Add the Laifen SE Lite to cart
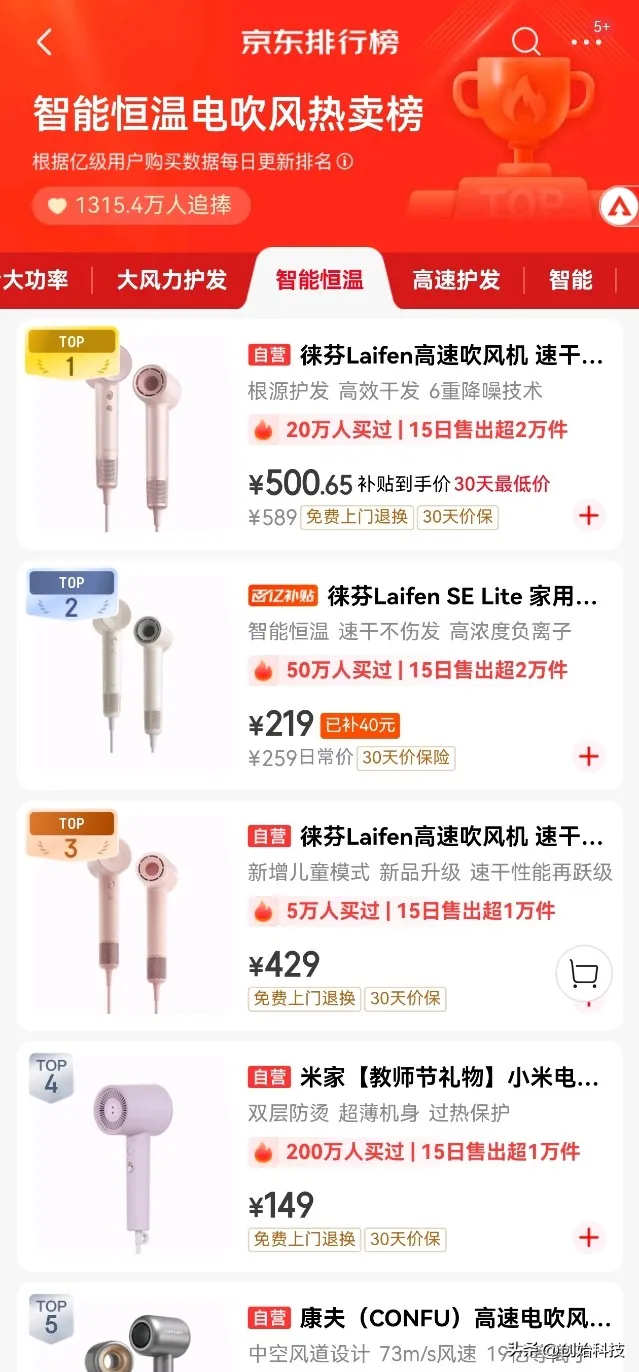The width and height of the screenshot is (639, 1372). [x=589, y=756]
